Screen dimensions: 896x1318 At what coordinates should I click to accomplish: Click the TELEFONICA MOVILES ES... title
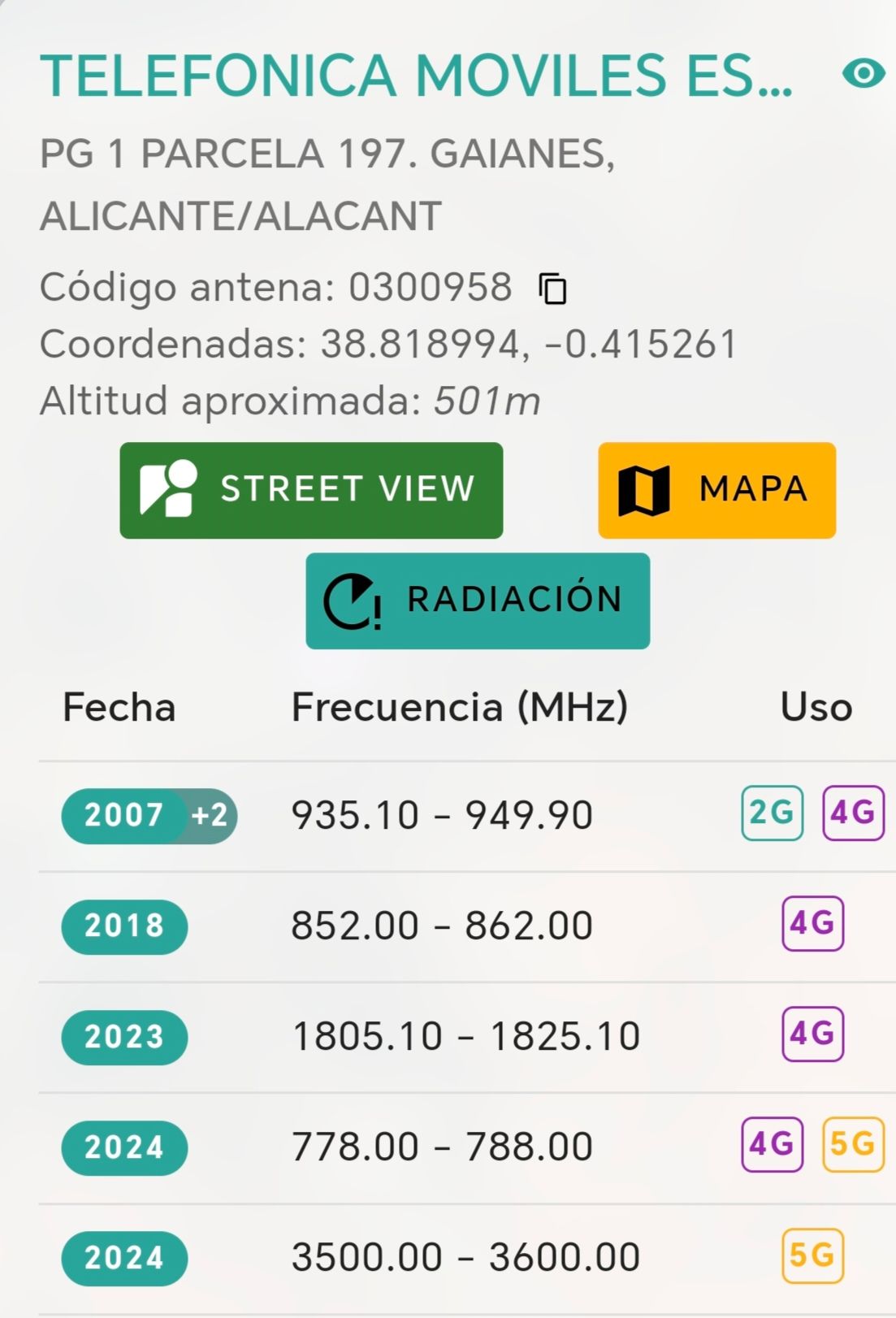pyautogui.click(x=418, y=76)
